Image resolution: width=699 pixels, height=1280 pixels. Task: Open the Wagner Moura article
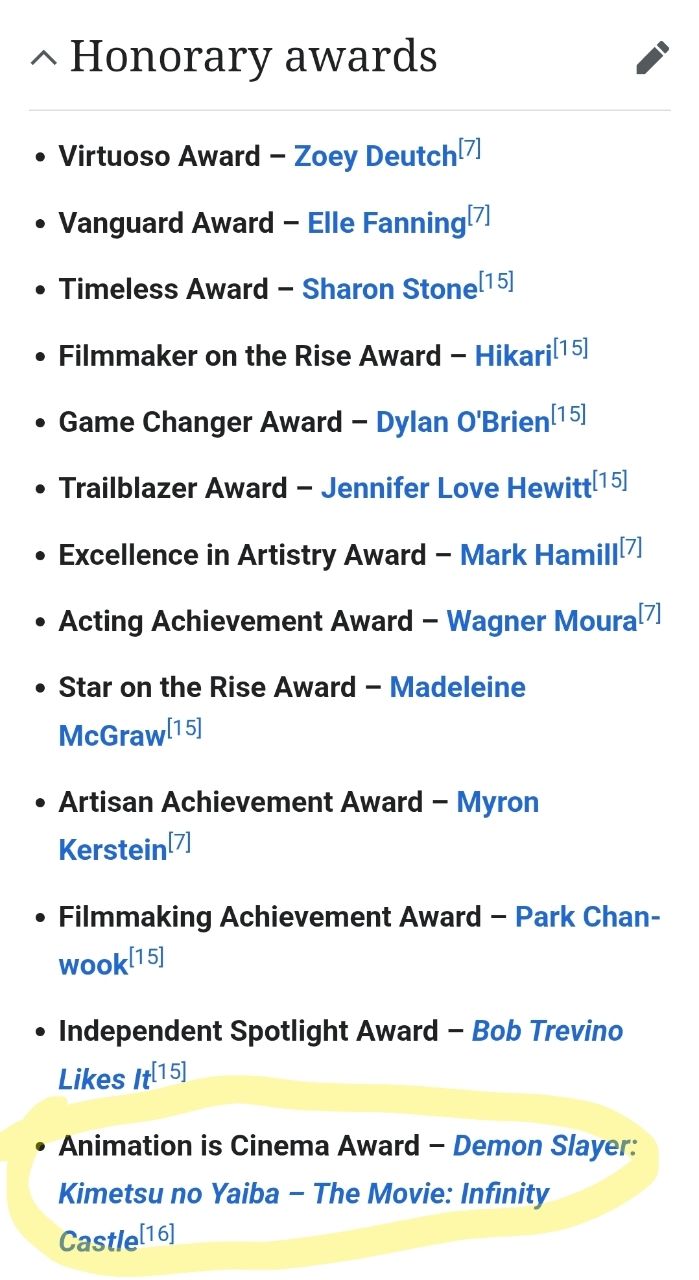click(541, 621)
